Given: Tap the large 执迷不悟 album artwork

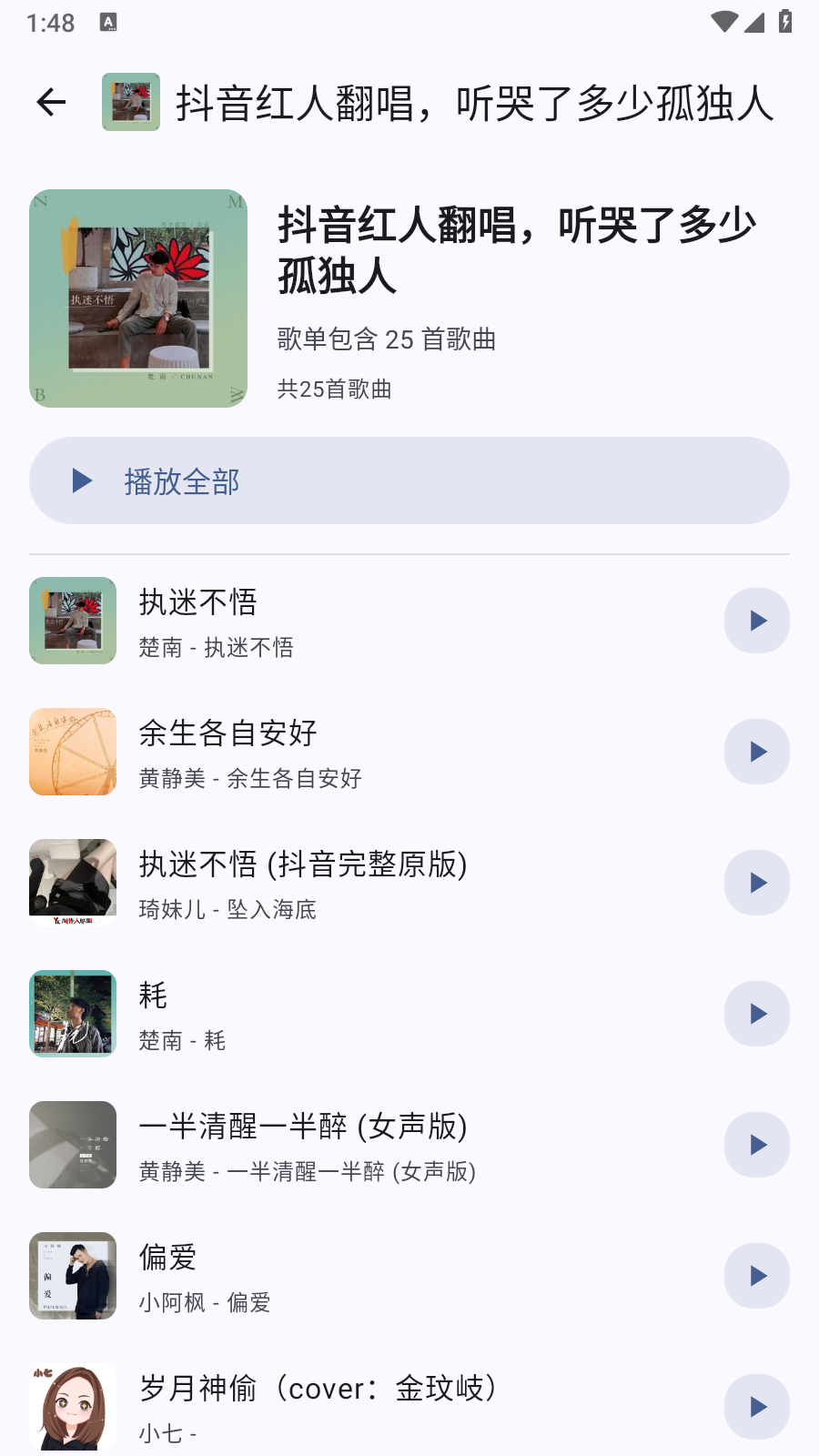Looking at the screenshot, I should click(137, 298).
